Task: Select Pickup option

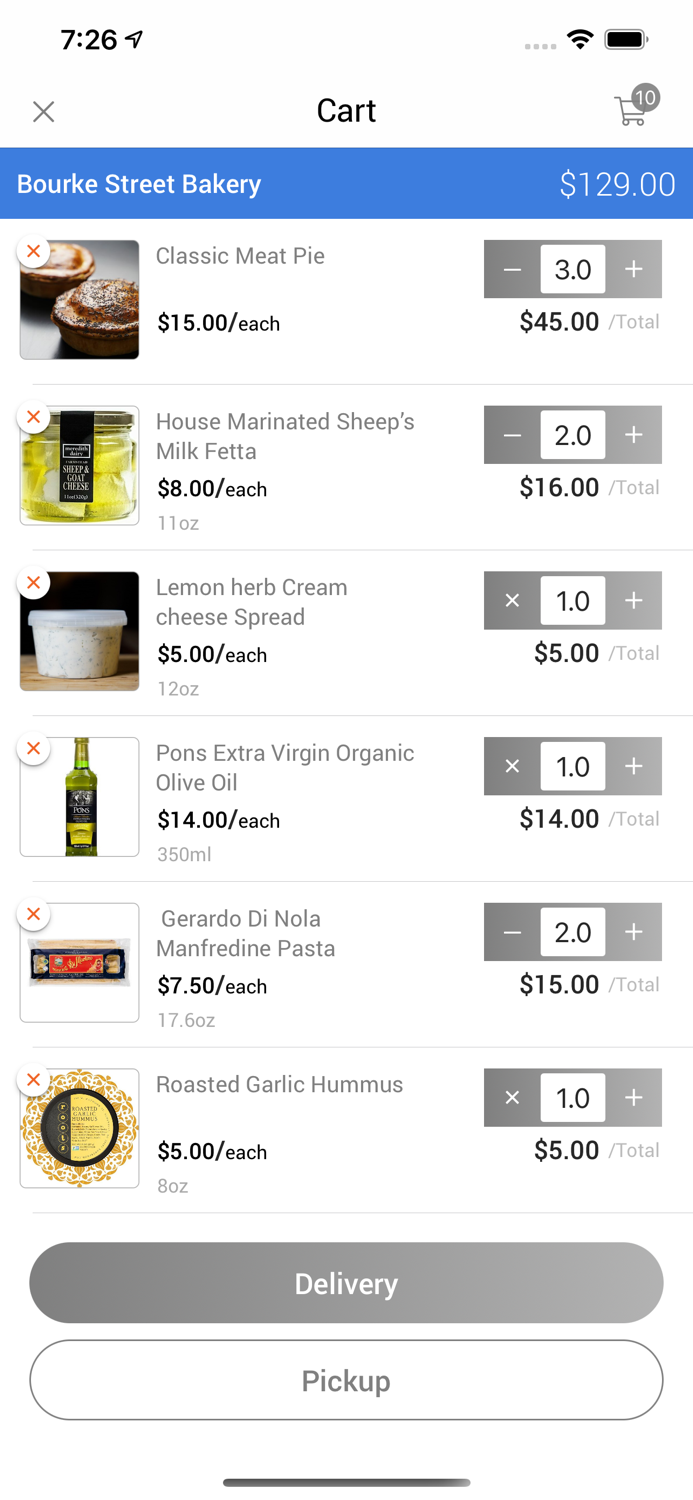Action: (346, 1380)
